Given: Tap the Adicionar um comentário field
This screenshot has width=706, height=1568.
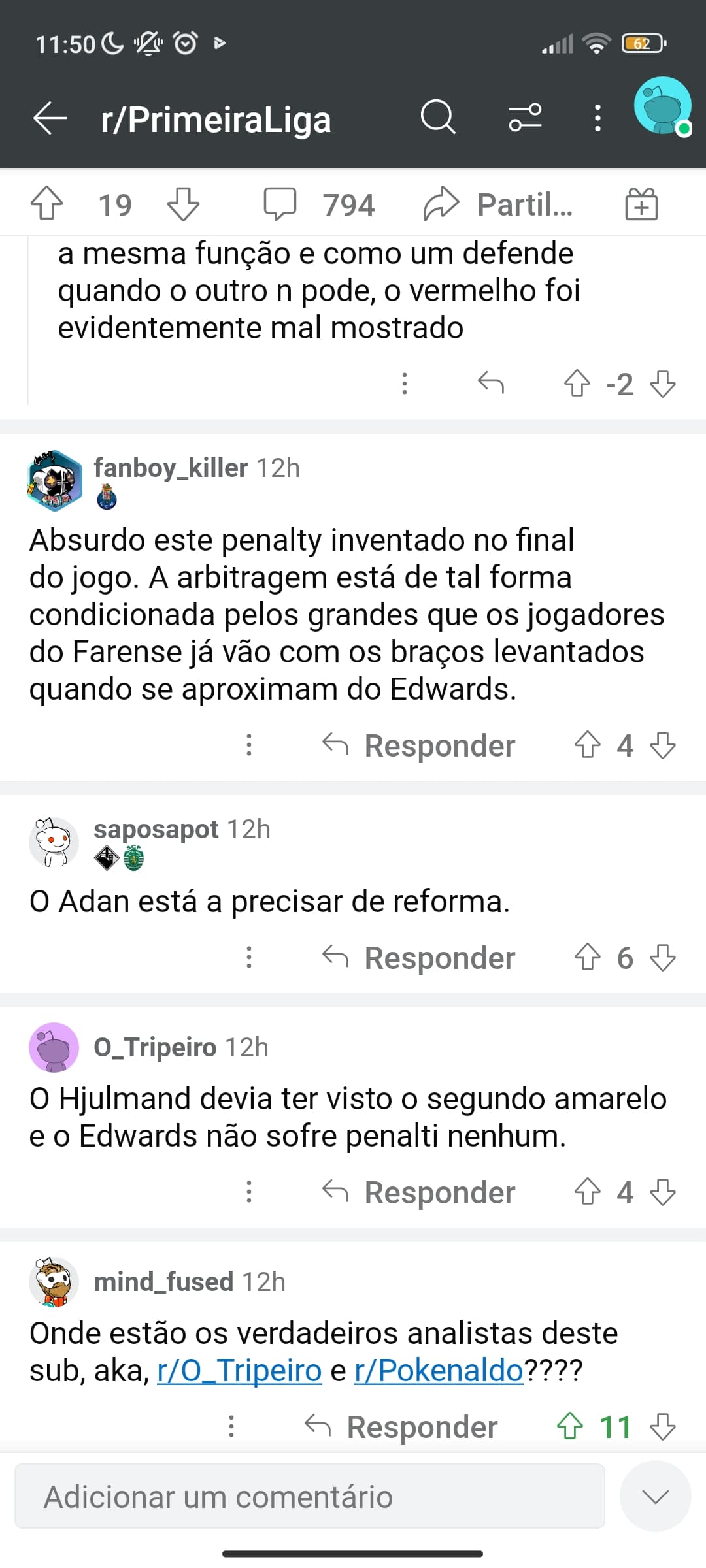Looking at the screenshot, I should coord(310,1496).
